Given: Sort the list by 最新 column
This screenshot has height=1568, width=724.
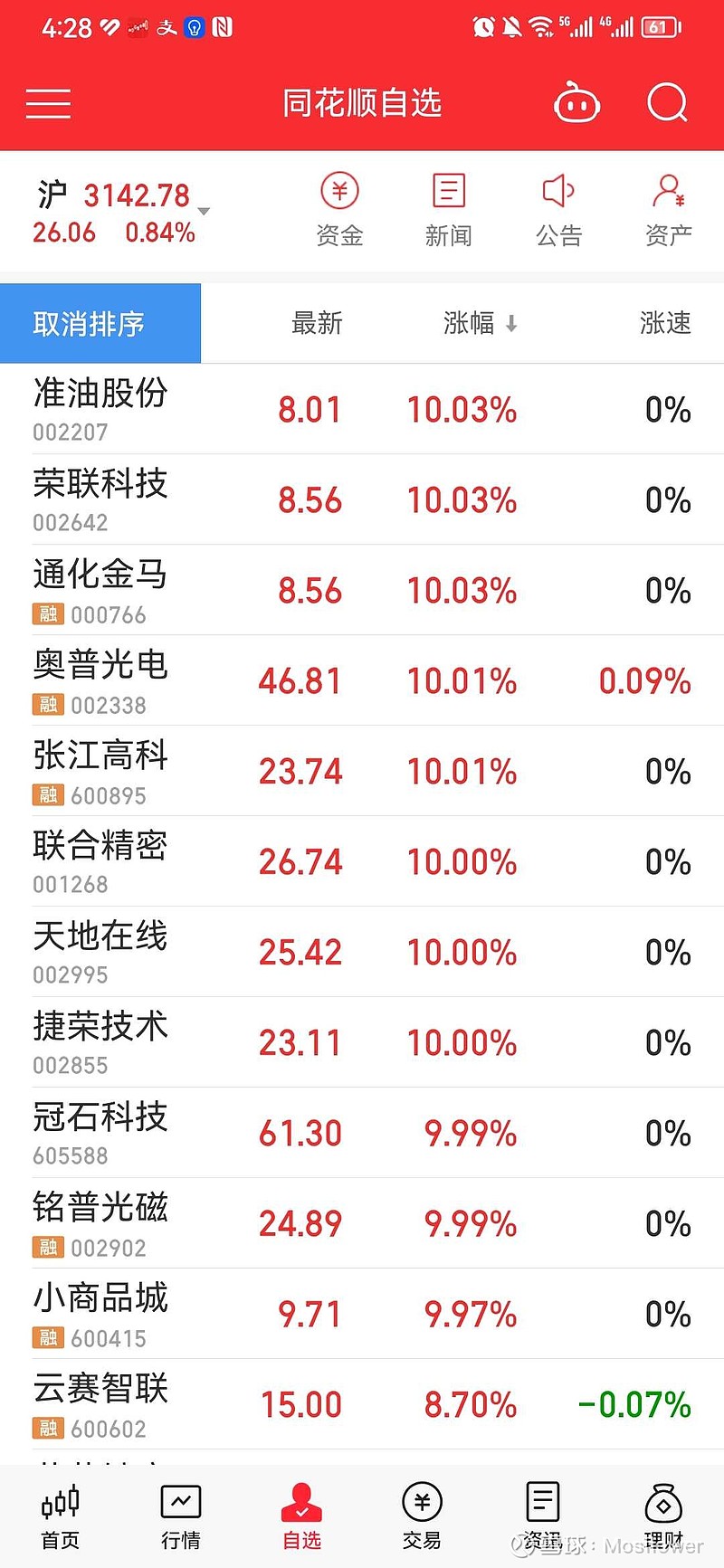Looking at the screenshot, I should [x=317, y=323].
